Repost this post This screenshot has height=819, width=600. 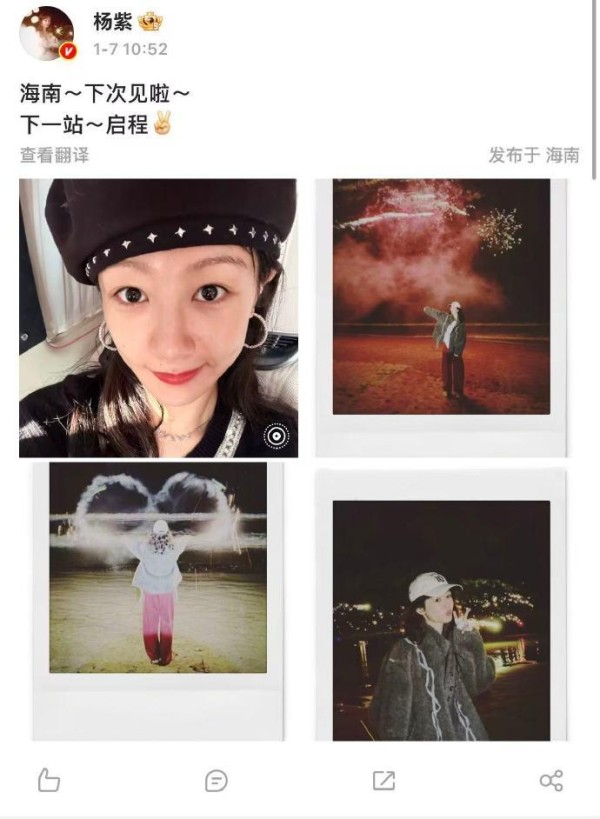point(384,781)
